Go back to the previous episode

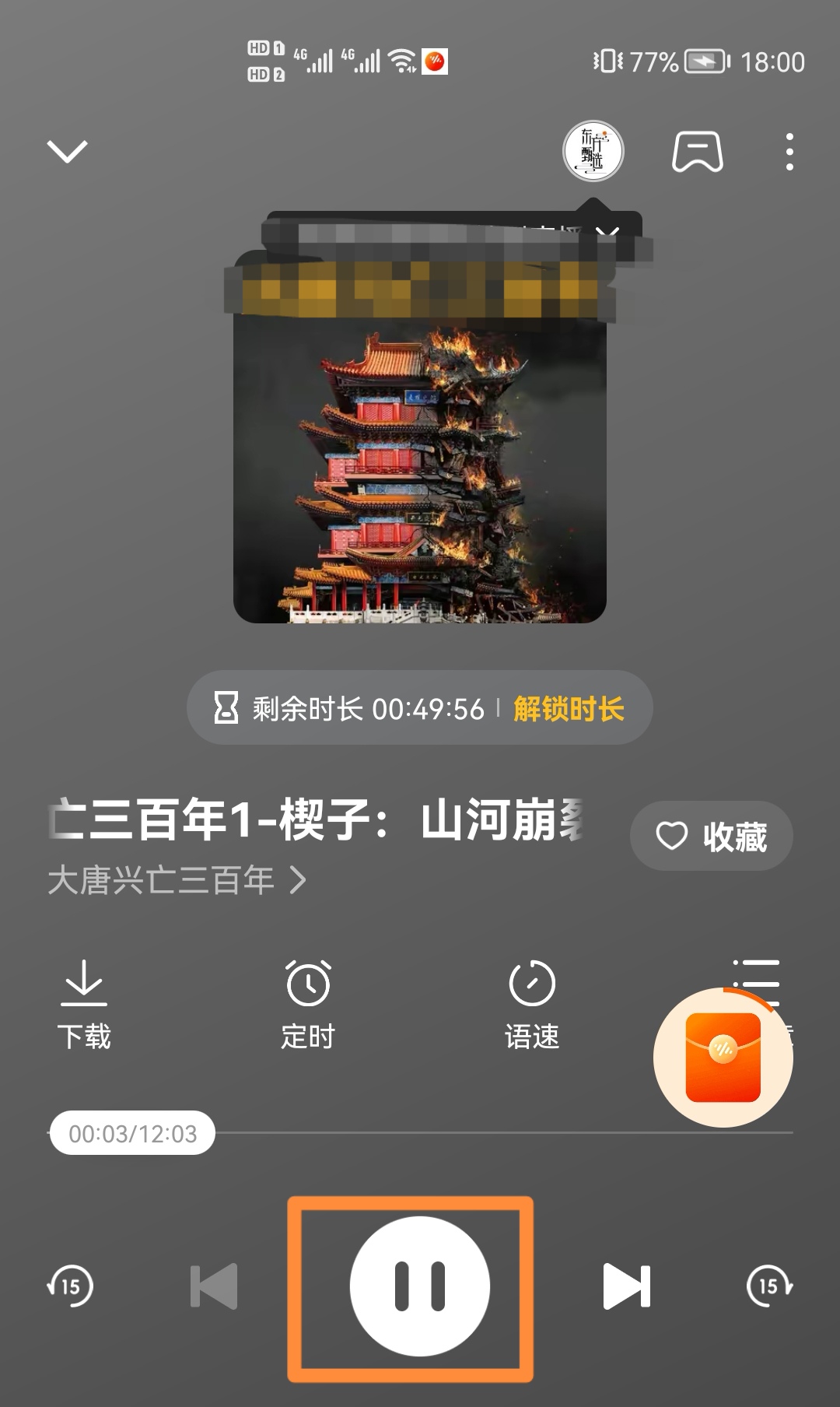214,1286
